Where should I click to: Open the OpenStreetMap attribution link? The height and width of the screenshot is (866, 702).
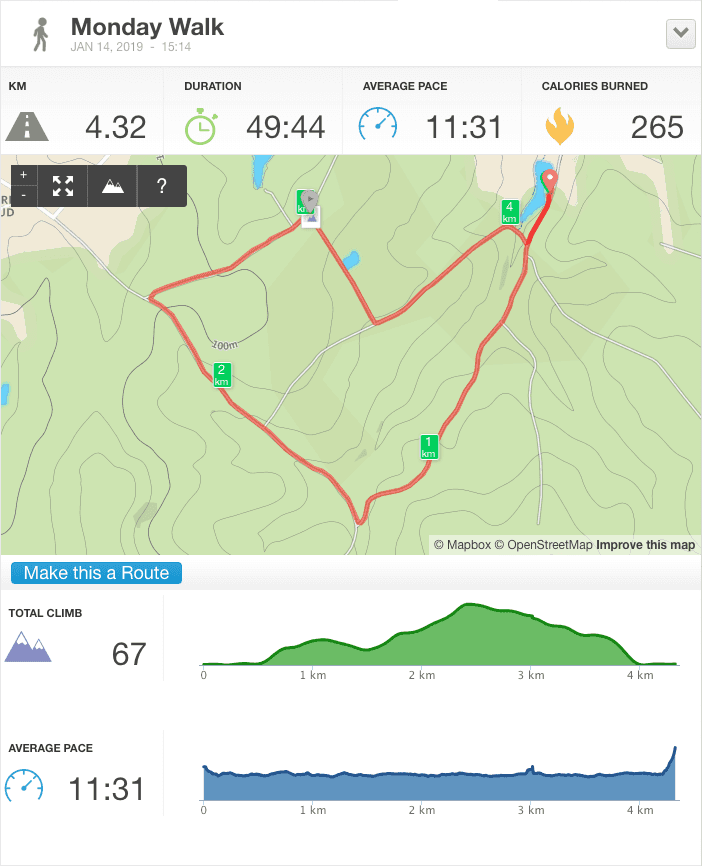click(x=543, y=545)
